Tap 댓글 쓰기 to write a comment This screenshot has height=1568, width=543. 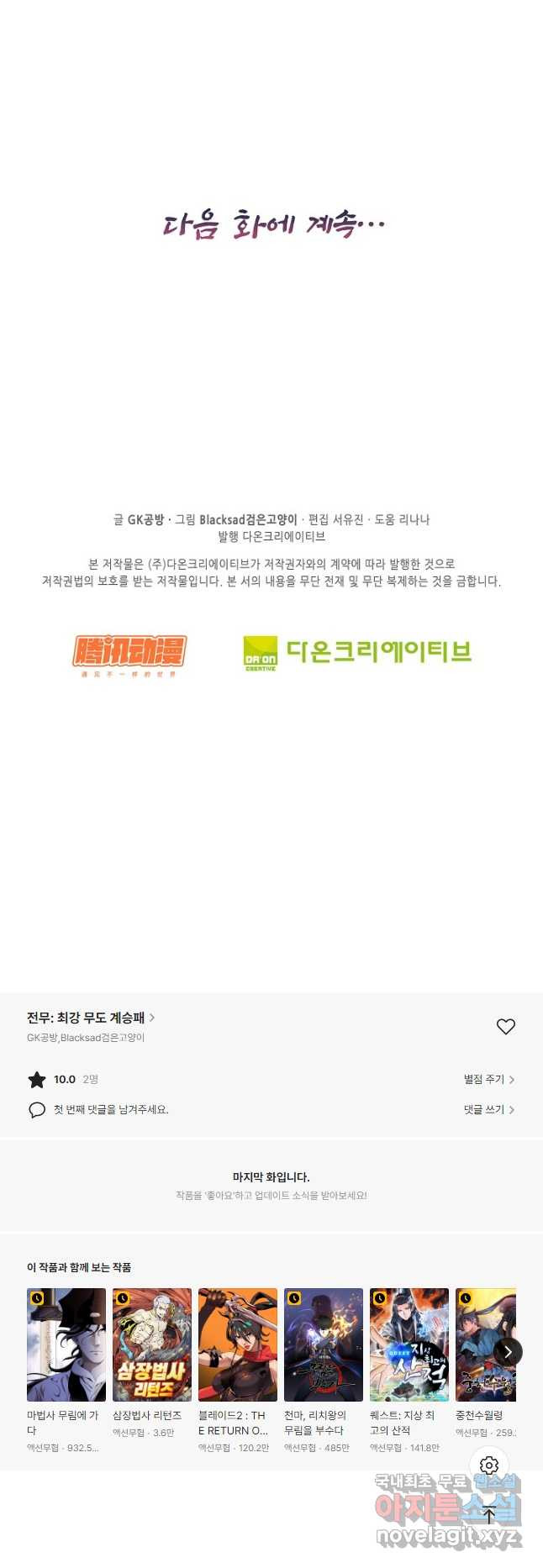[488, 1109]
